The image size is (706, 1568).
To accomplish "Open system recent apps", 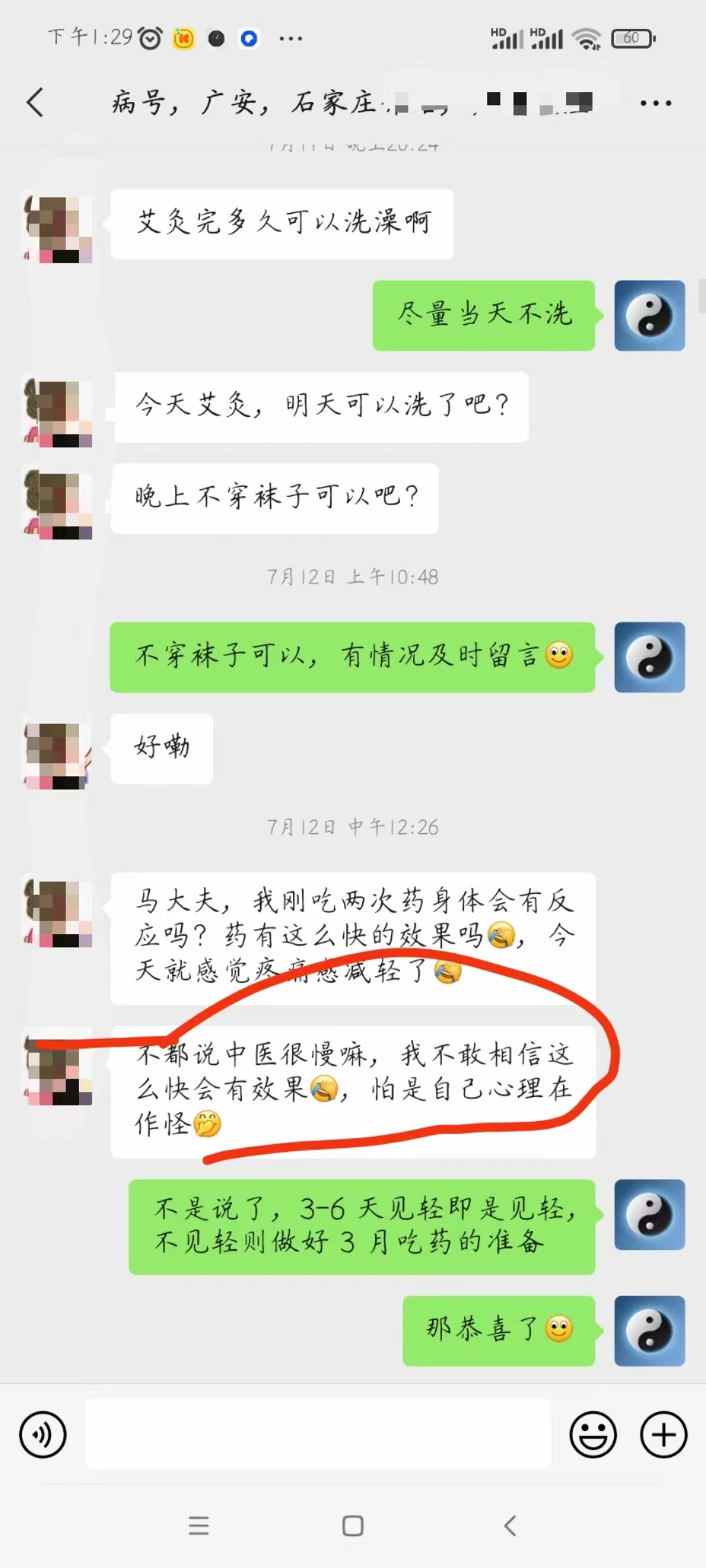I will pyautogui.click(x=199, y=1526).
